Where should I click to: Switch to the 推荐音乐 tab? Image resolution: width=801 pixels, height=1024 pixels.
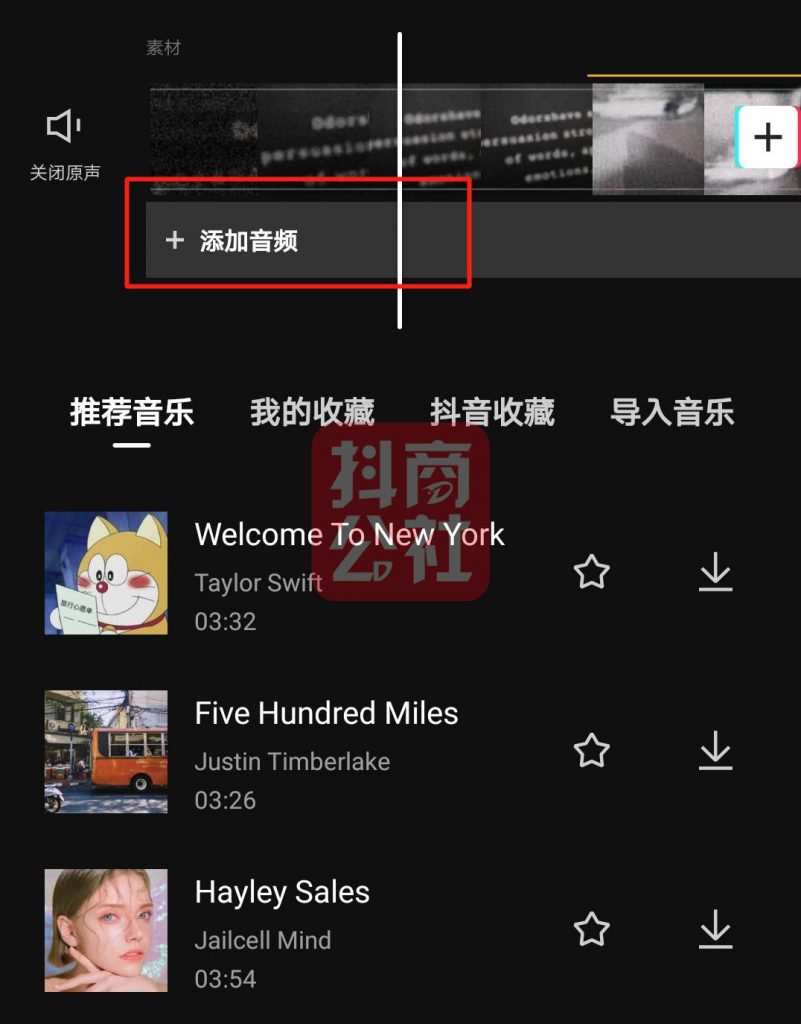(131, 412)
